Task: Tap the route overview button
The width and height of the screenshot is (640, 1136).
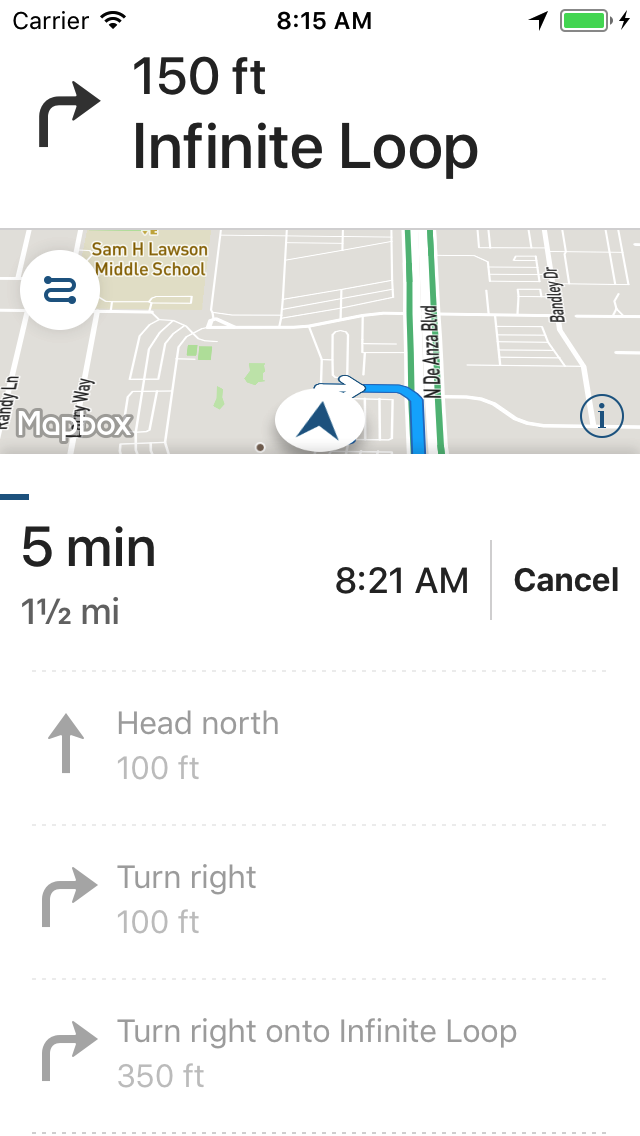Action: (x=59, y=290)
